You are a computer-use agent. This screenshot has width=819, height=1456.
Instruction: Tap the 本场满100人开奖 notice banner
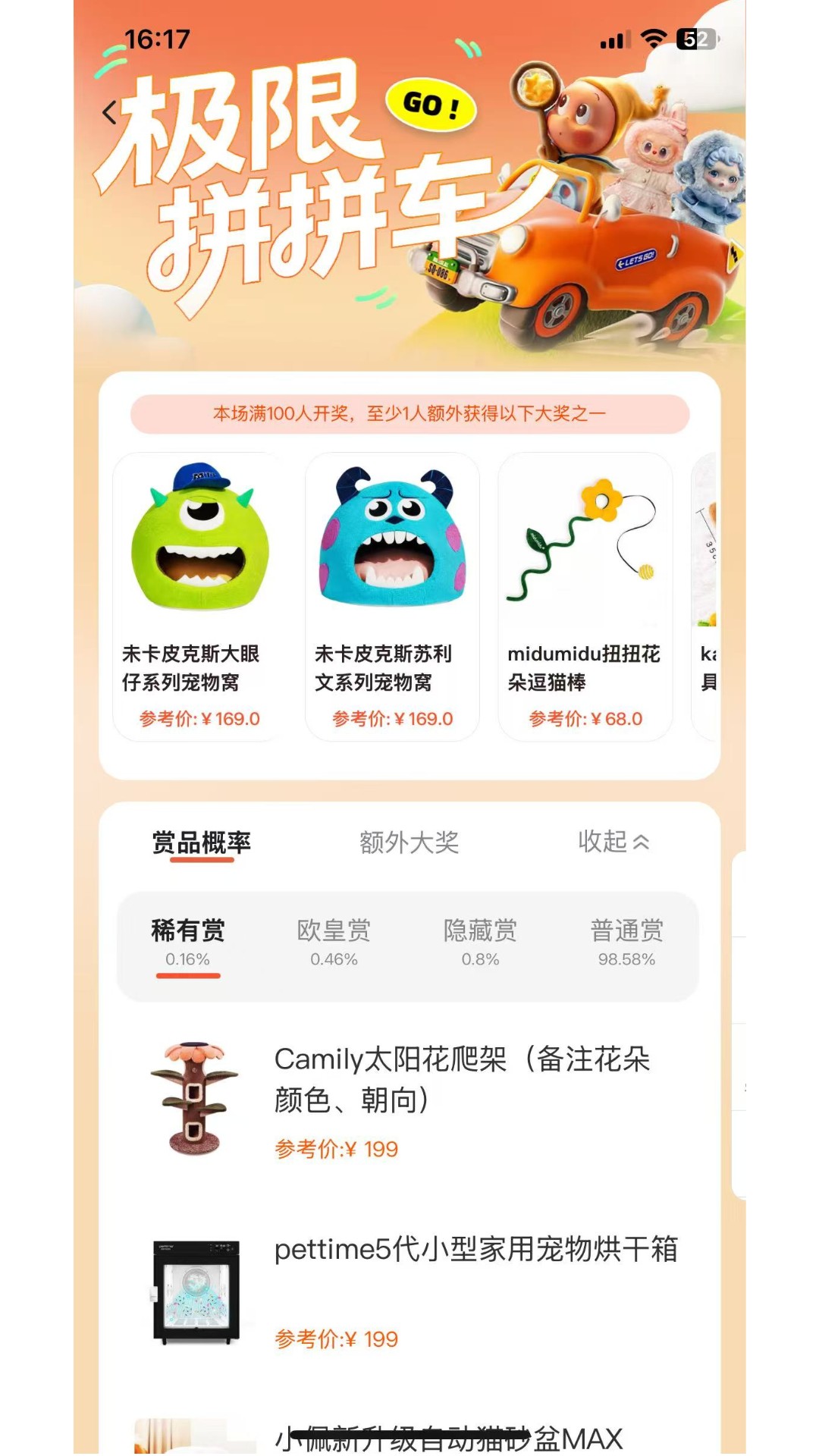point(409,416)
